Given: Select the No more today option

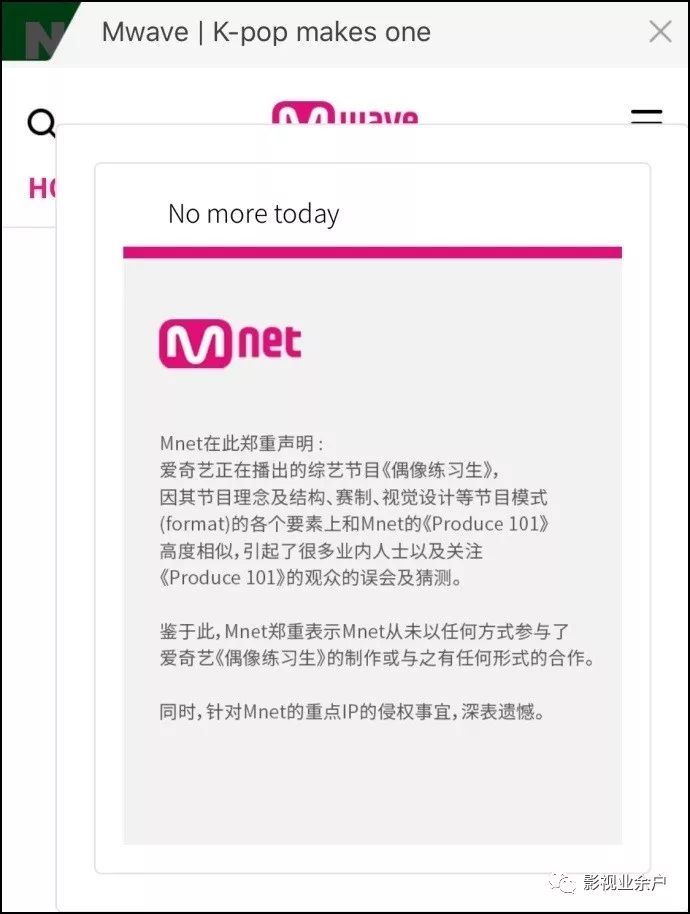Looking at the screenshot, I should click(x=253, y=214).
